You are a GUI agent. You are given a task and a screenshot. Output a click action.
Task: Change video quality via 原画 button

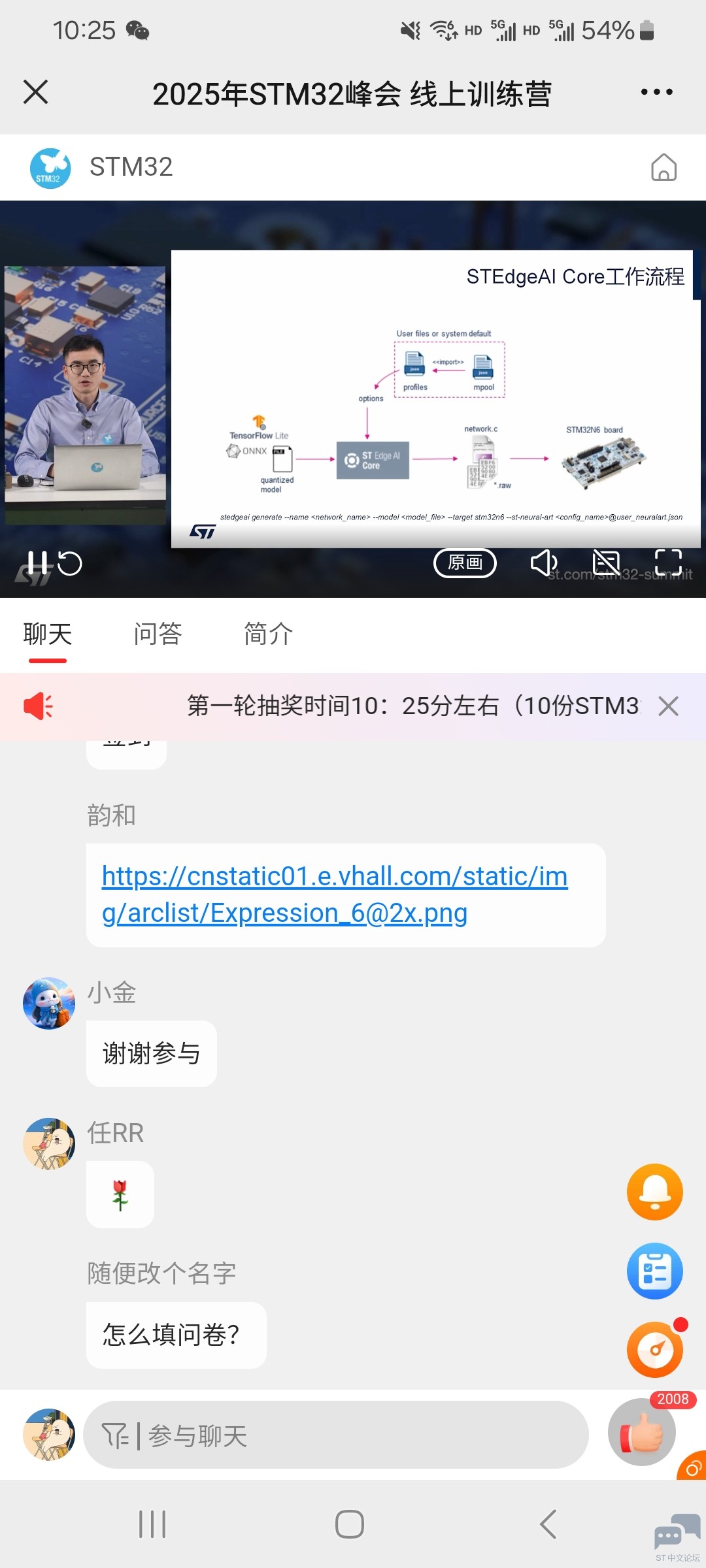coord(465,563)
